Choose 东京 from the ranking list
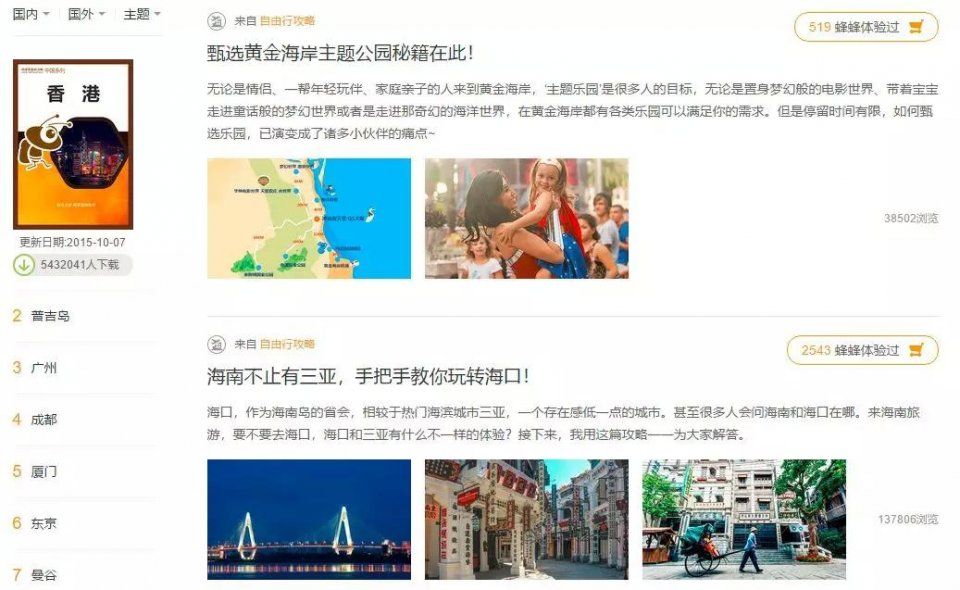This screenshot has width=960, height=590. 44,523
